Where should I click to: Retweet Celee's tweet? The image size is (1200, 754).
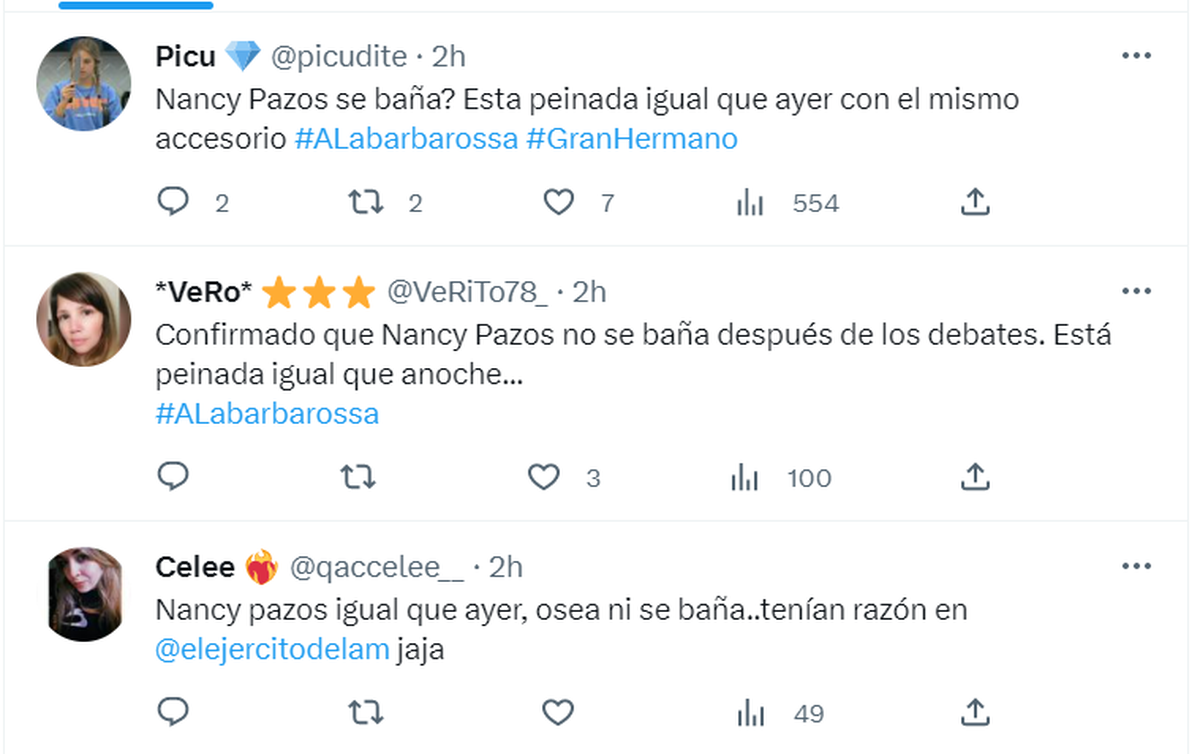364,713
